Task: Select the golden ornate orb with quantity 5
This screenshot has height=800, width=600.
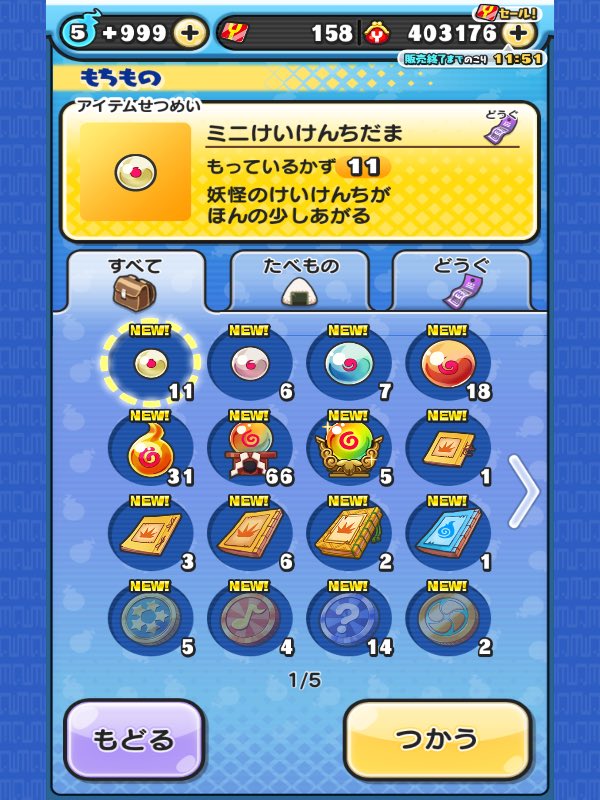Action: point(348,449)
